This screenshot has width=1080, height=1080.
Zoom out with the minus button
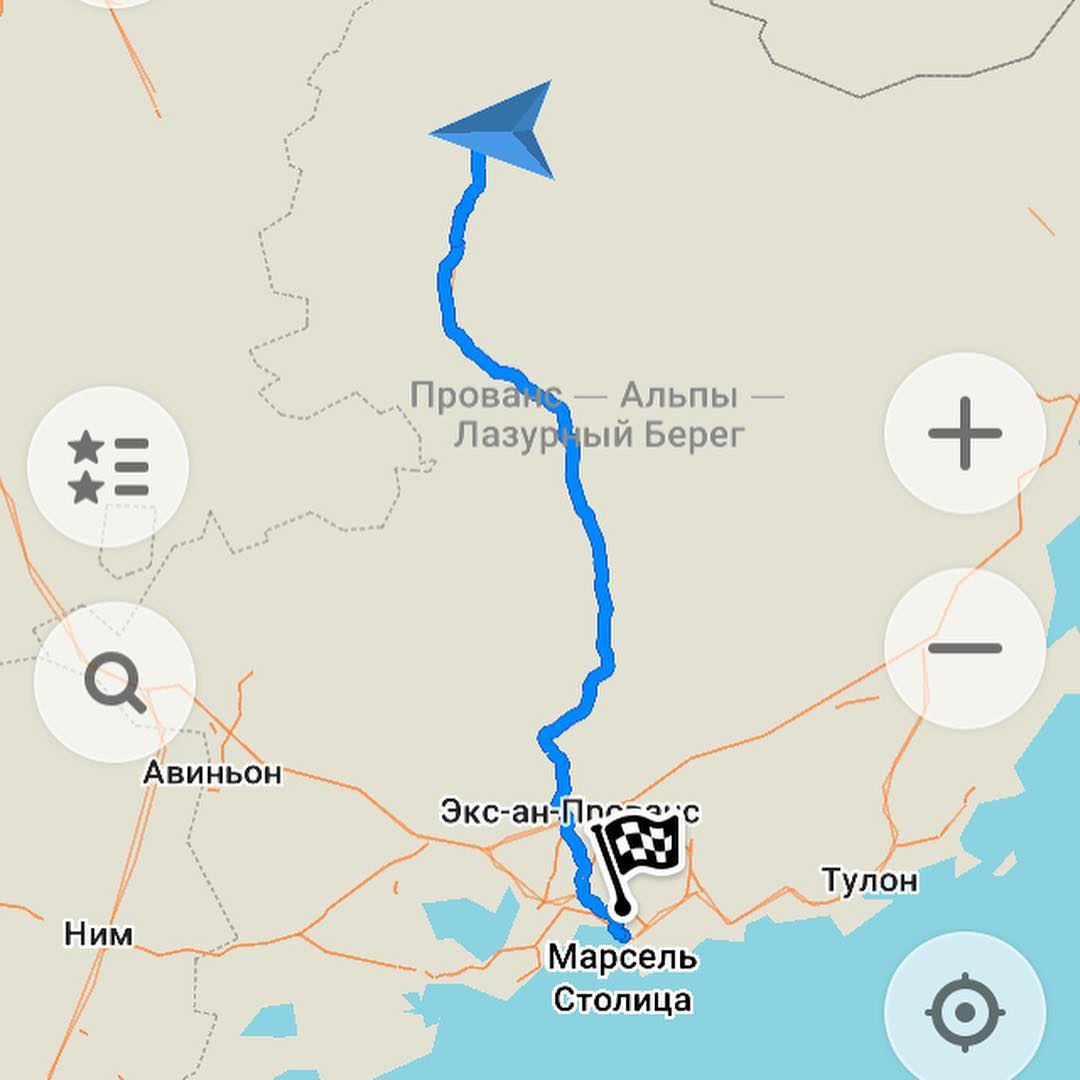point(965,648)
